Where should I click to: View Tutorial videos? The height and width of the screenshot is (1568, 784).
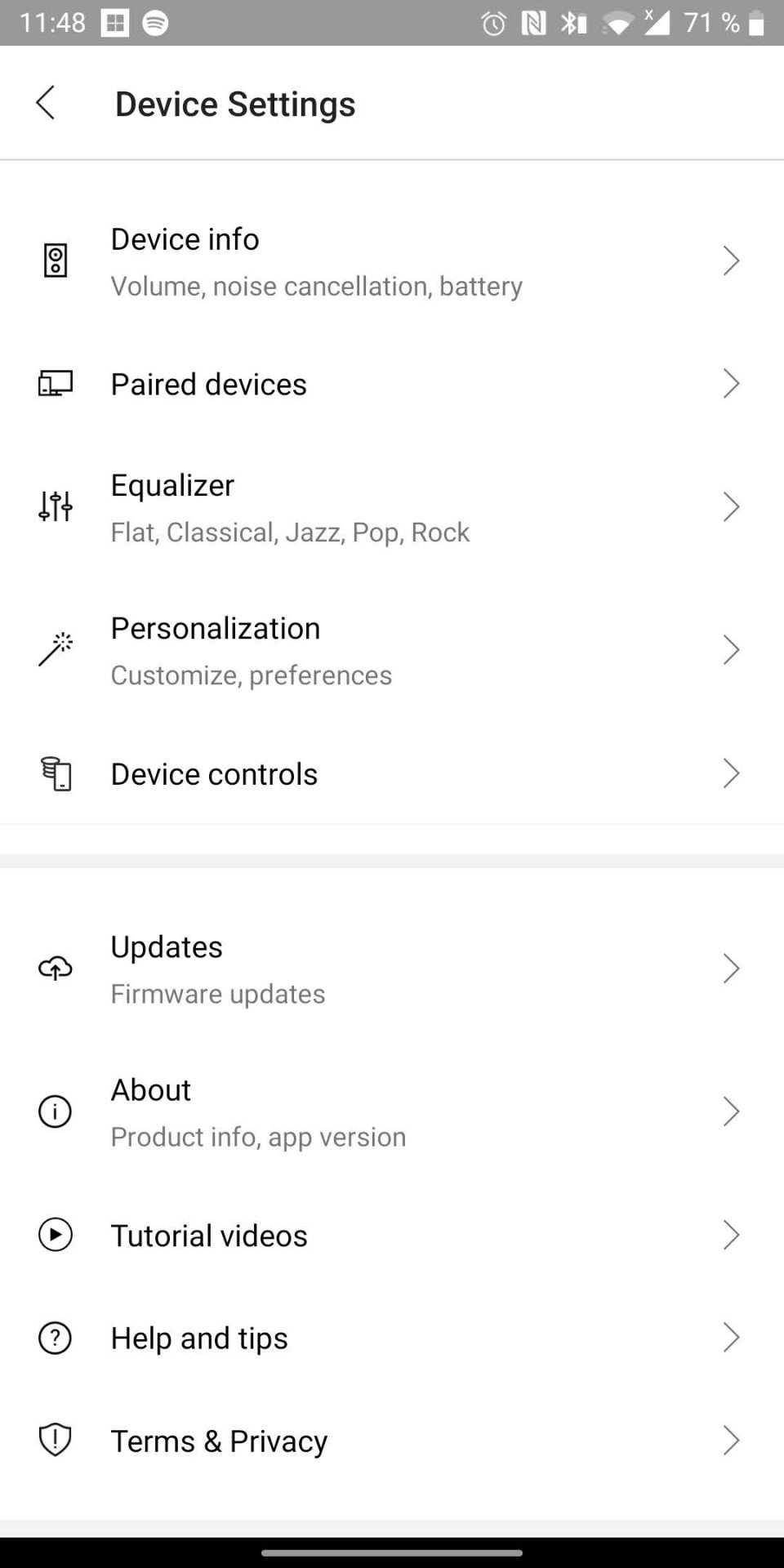392,1235
